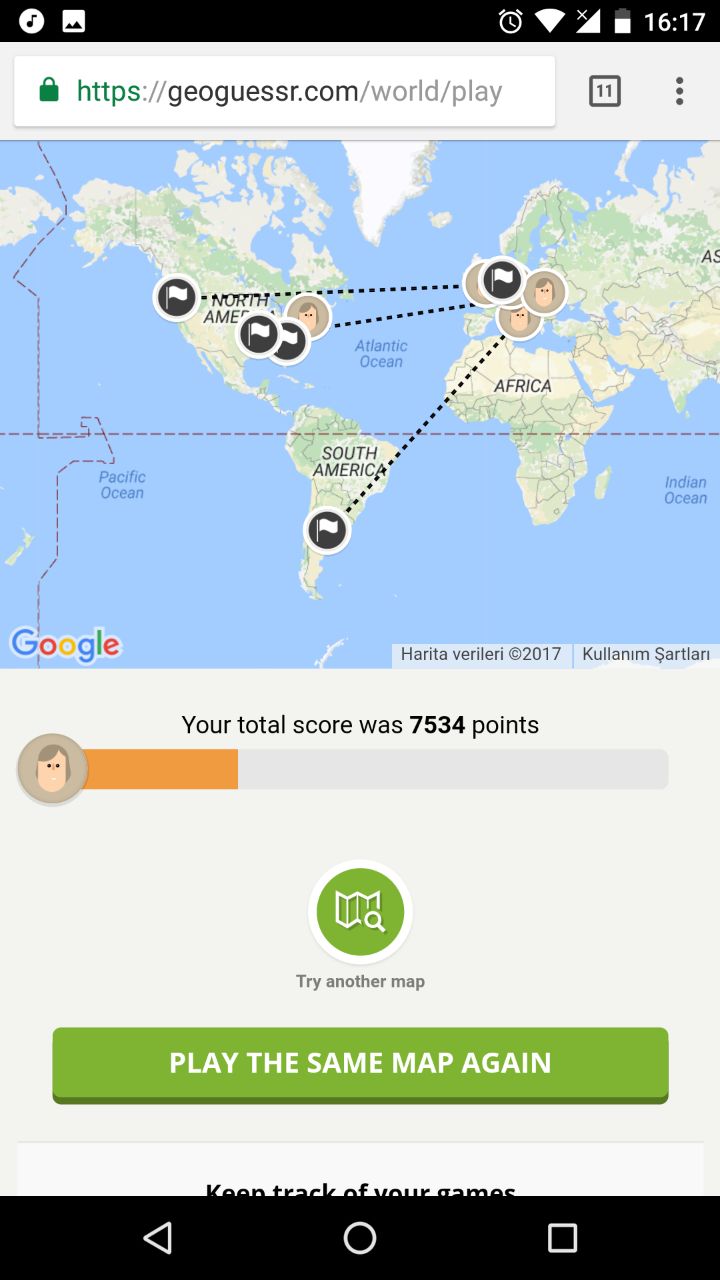Select the flag marker in South America

pos(327,530)
